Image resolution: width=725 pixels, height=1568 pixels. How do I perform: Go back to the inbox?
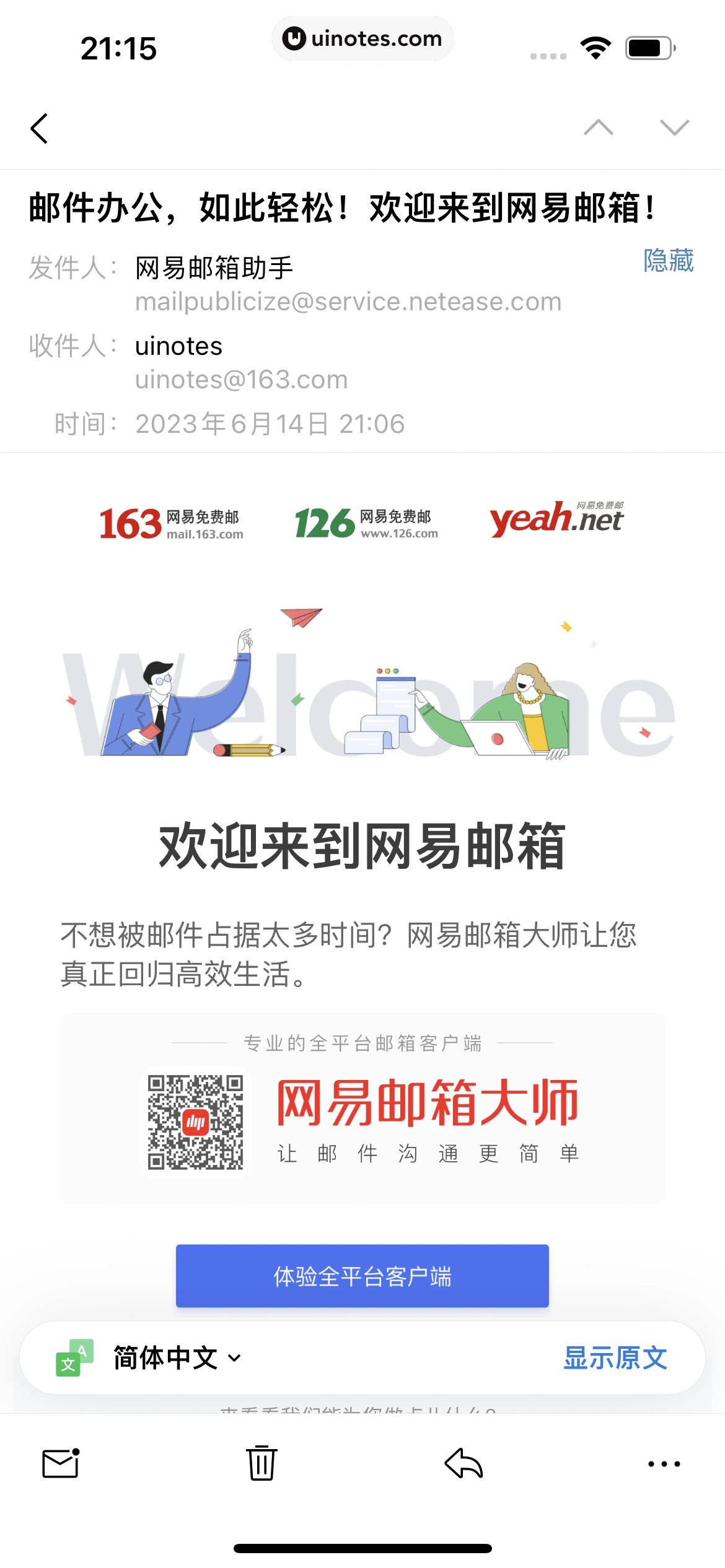(x=39, y=129)
